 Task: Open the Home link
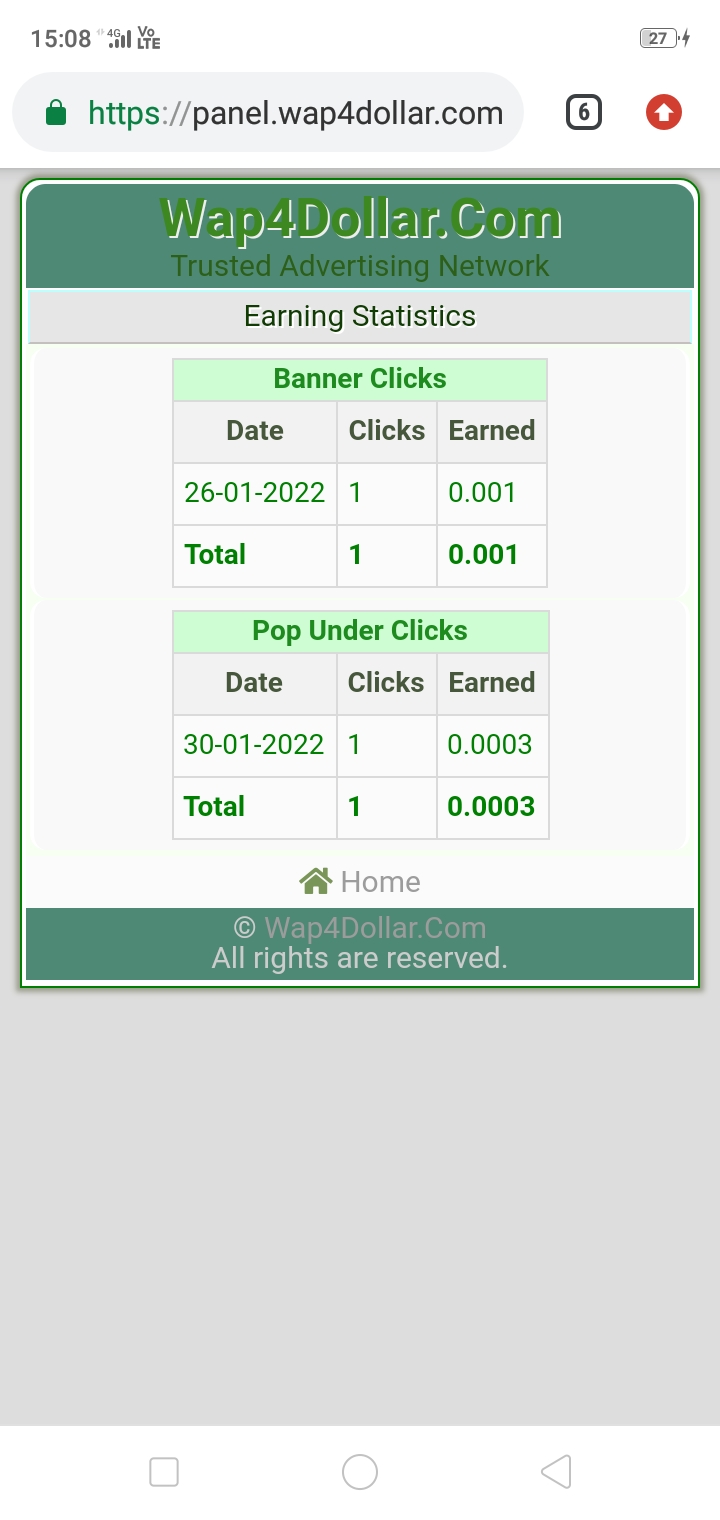coord(360,881)
